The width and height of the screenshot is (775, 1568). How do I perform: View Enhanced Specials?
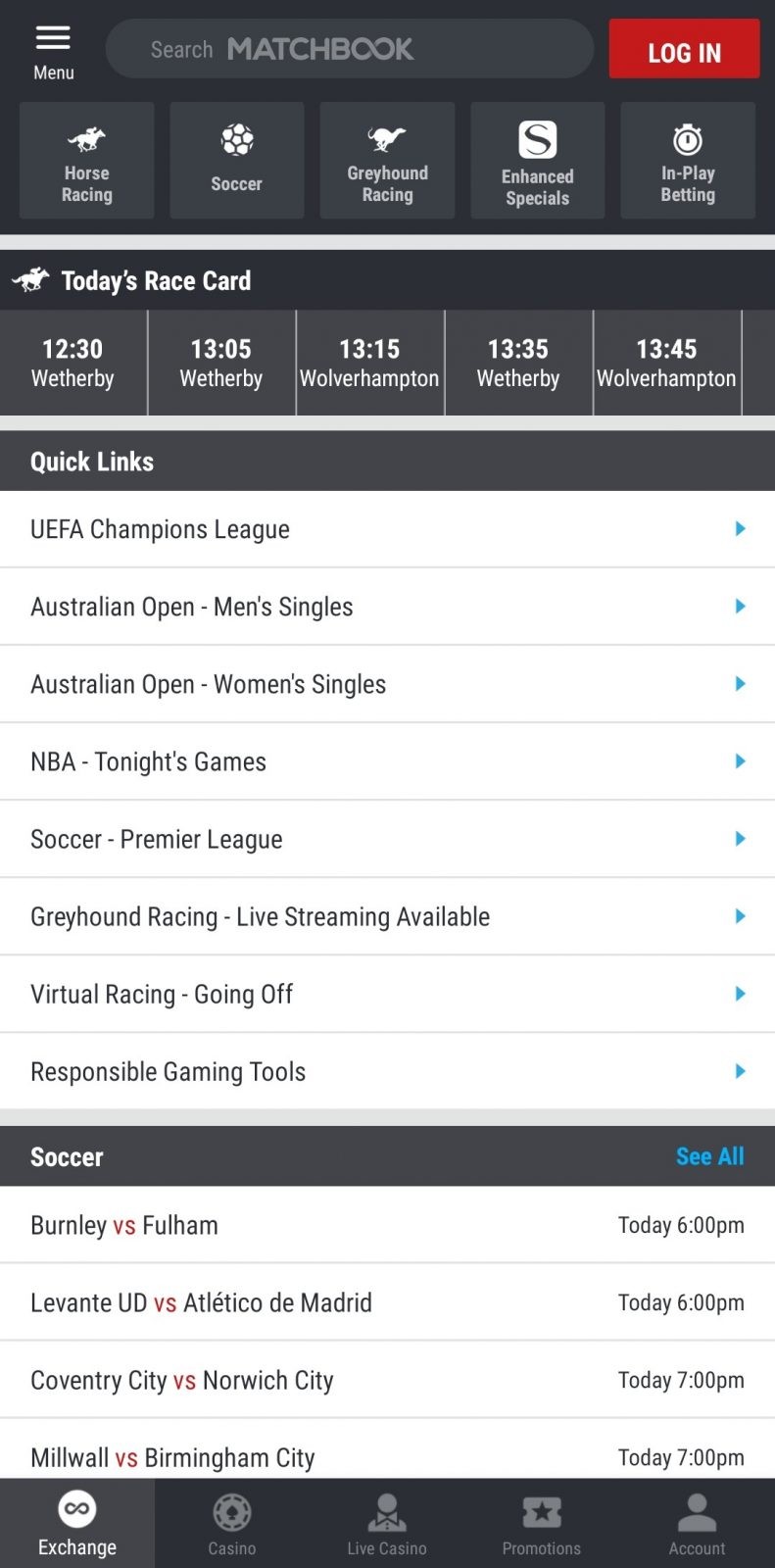pyautogui.click(x=537, y=161)
